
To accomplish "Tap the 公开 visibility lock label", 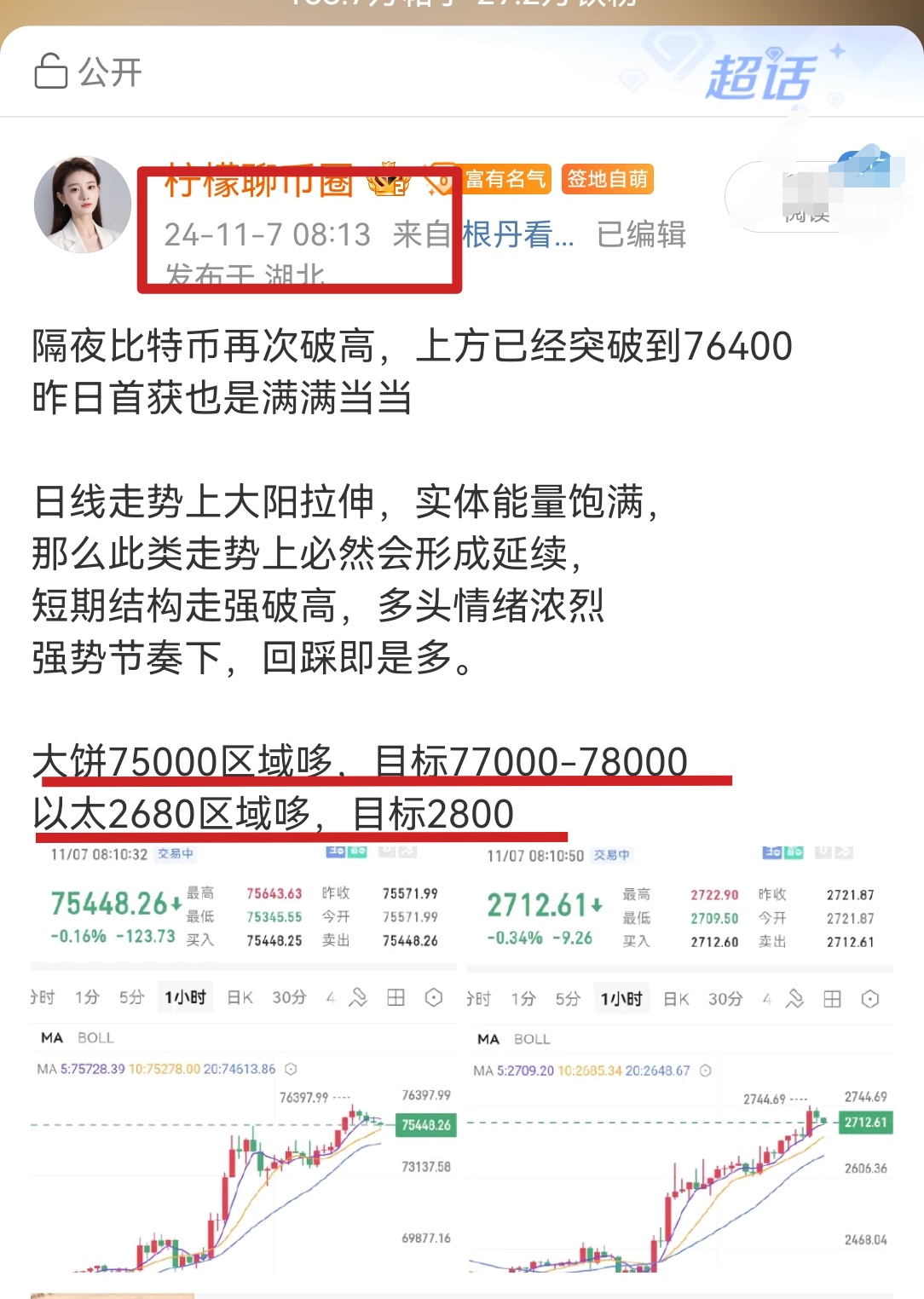I will point(89,72).
